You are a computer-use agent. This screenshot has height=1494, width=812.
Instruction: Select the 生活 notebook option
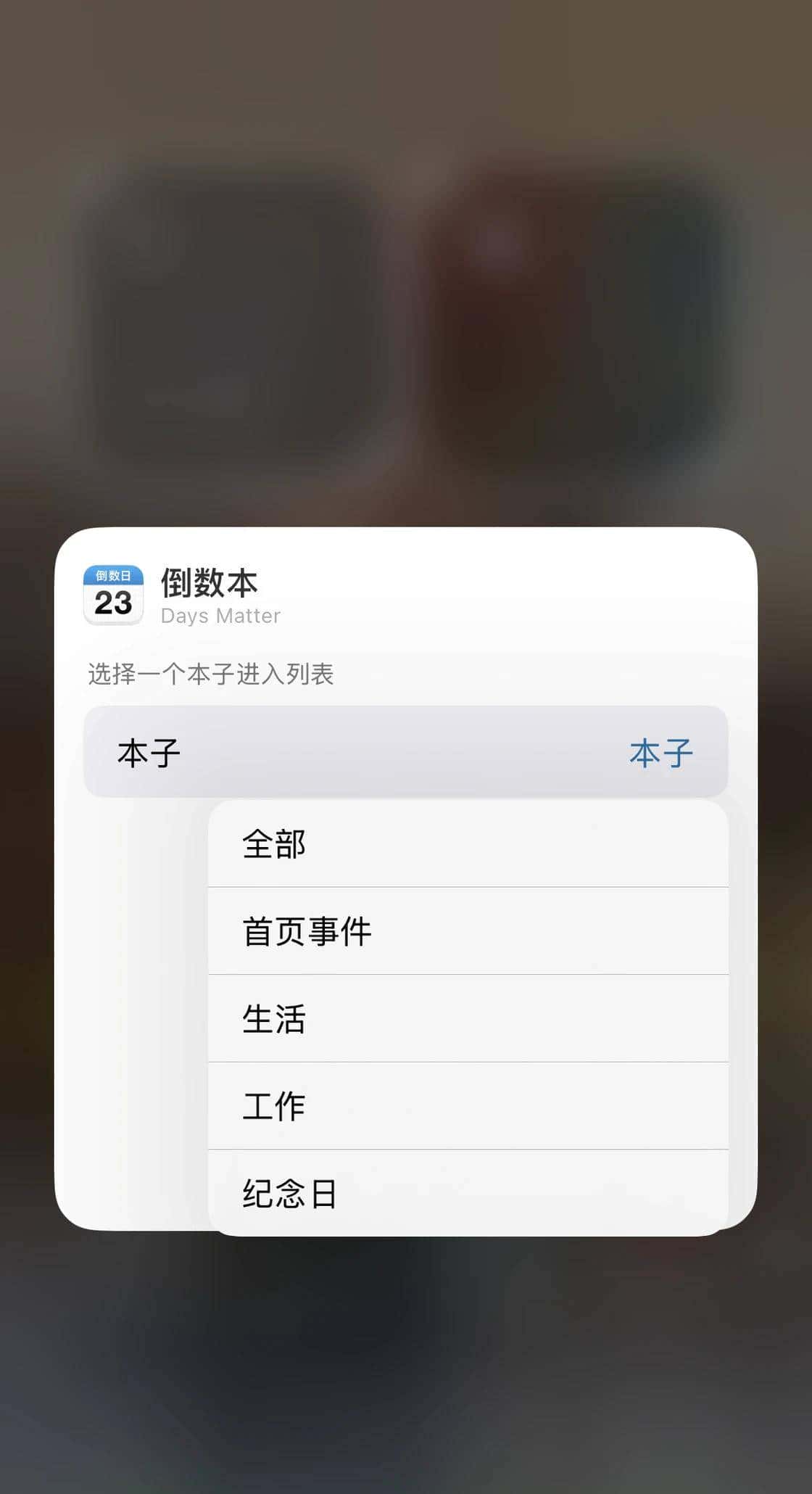(468, 1019)
